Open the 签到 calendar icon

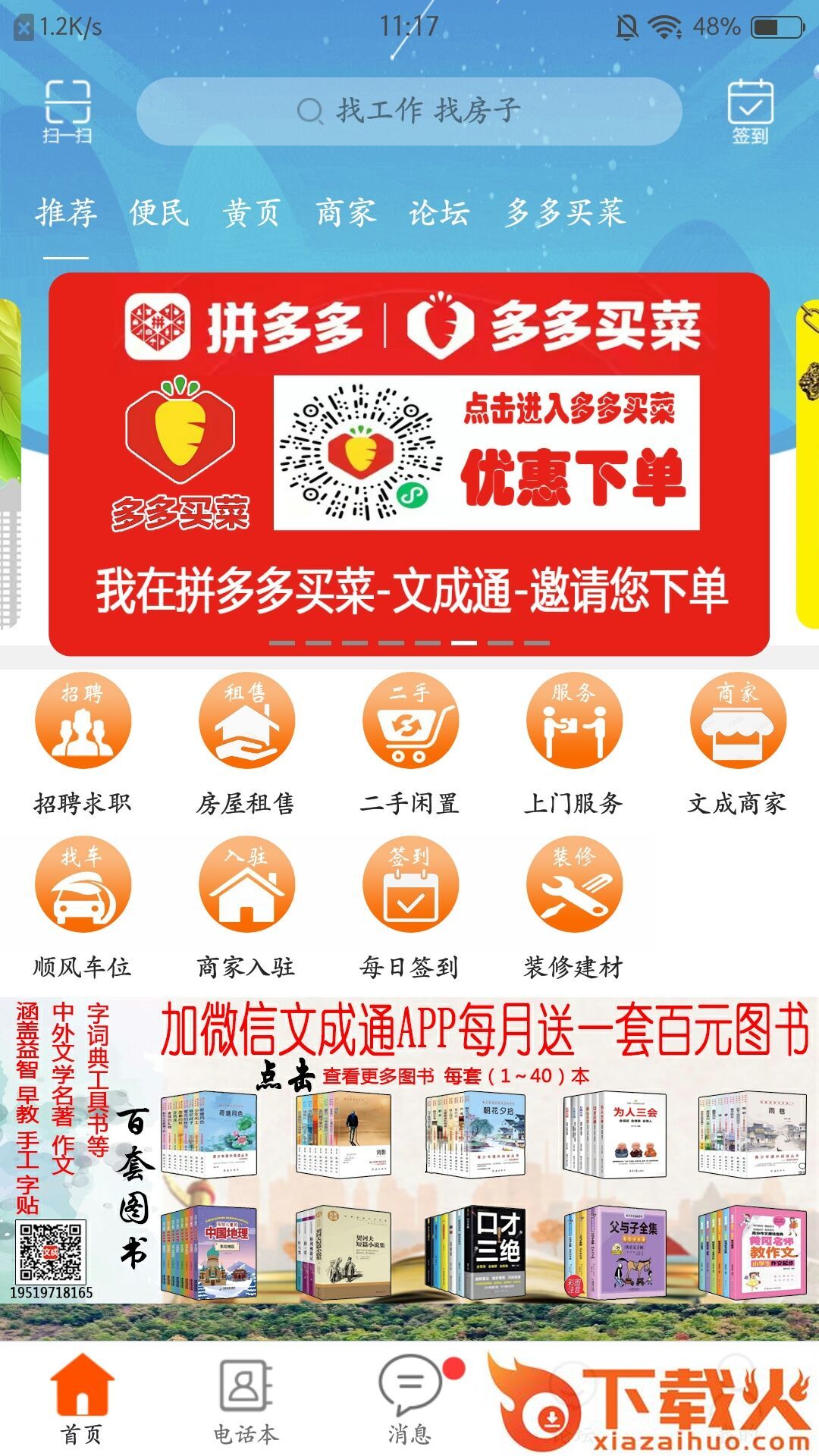[x=750, y=111]
